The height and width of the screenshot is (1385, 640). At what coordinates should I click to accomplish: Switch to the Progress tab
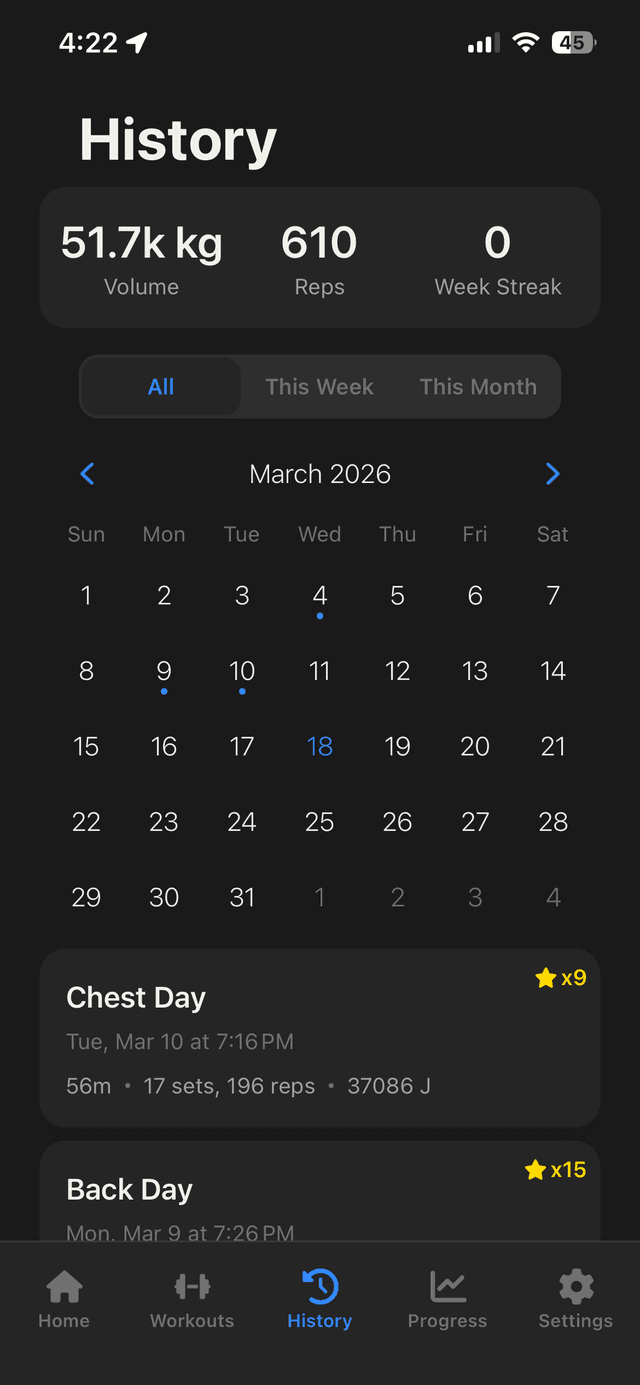click(x=447, y=1300)
